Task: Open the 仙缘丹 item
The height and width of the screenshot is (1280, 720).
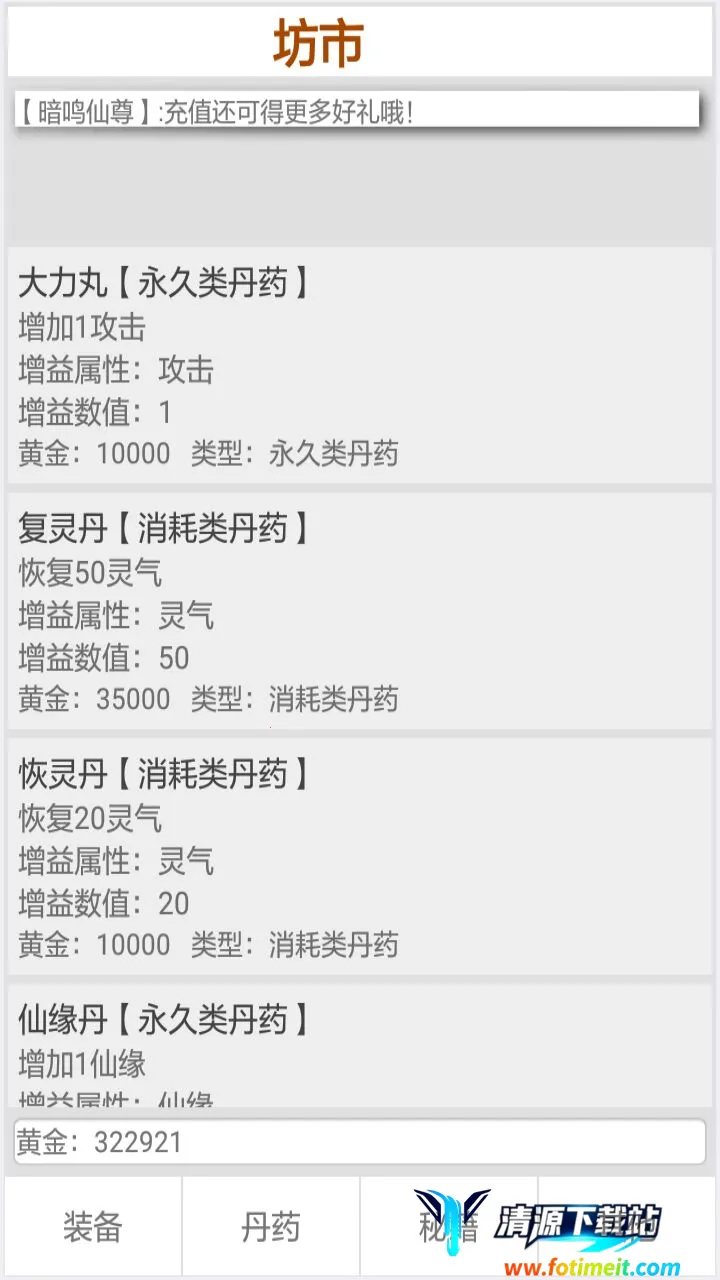Action: (360, 1045)
